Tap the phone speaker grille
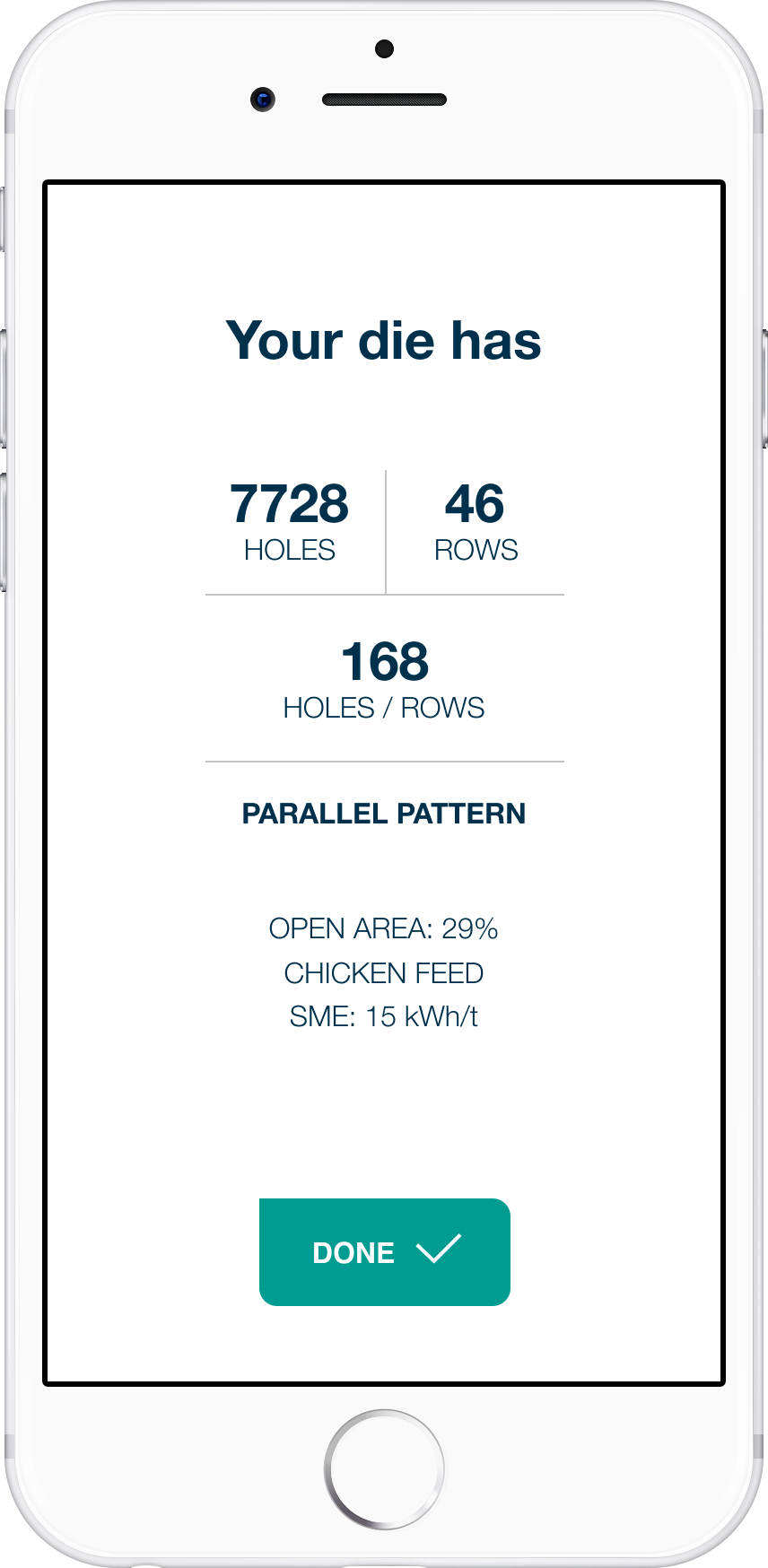Image resolution: width=768 pixels, height=1568 pixels. pyautogui.click(x=384, y=100)
